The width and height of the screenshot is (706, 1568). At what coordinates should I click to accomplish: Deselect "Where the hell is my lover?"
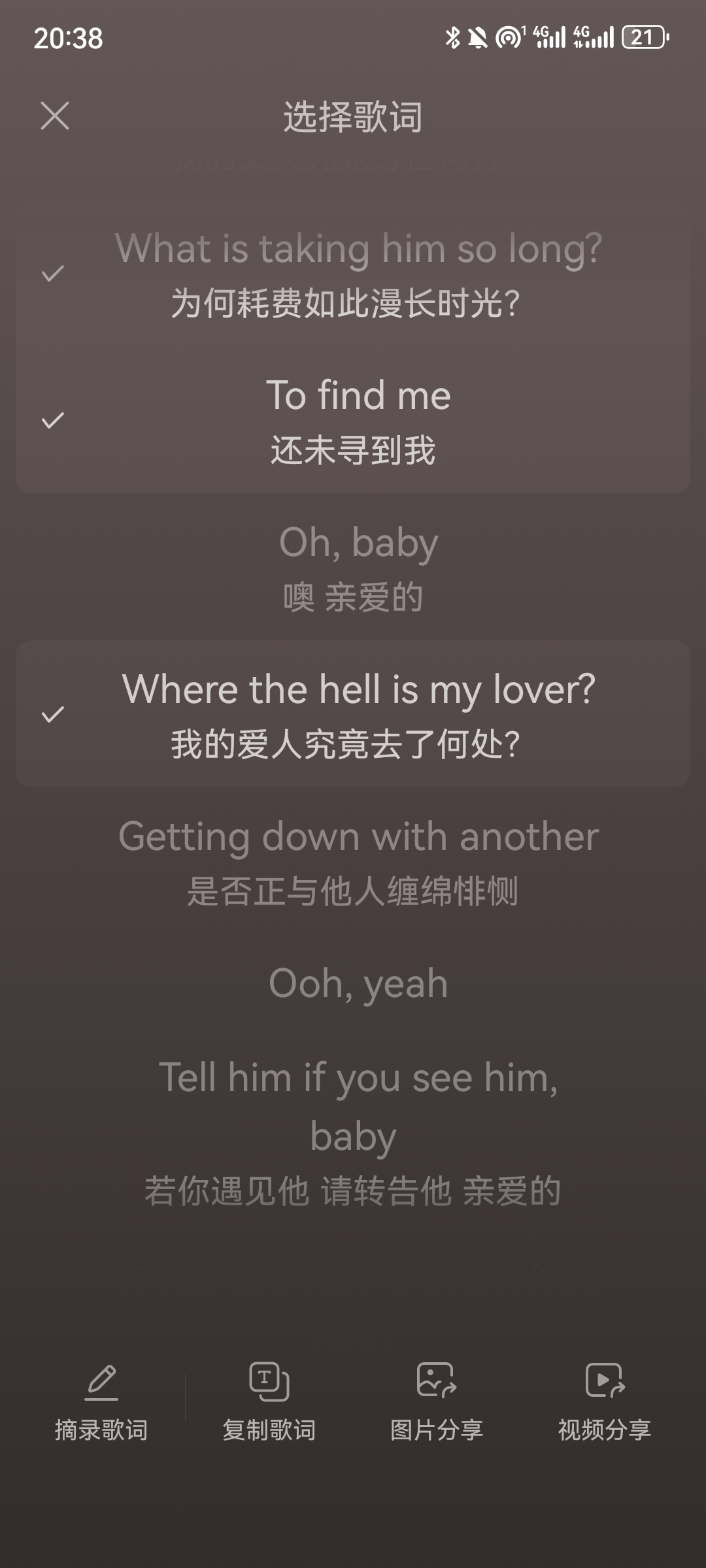pyautogui.click(x=353, y=714)
